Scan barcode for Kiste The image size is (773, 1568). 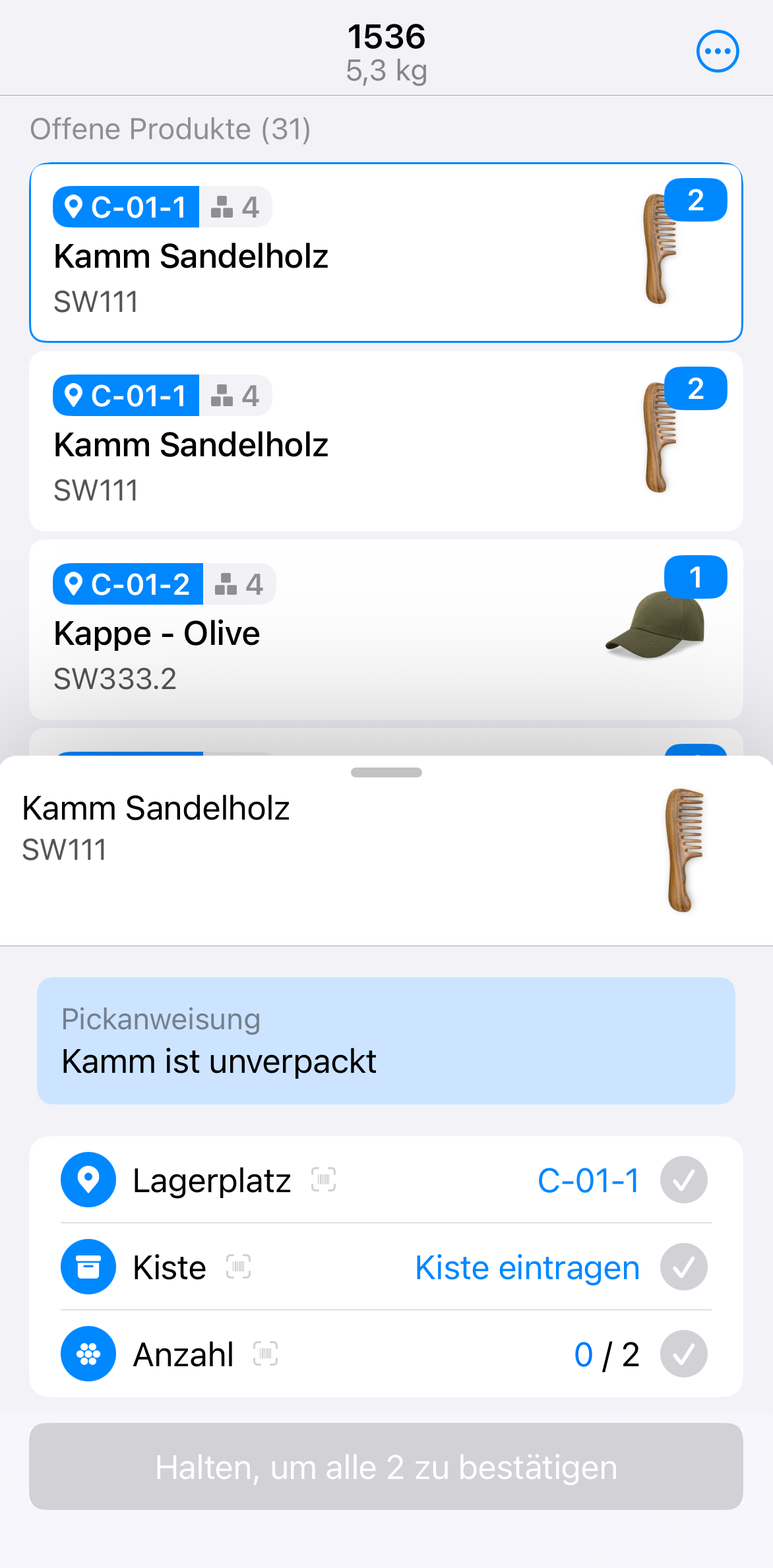(239, 1267)
